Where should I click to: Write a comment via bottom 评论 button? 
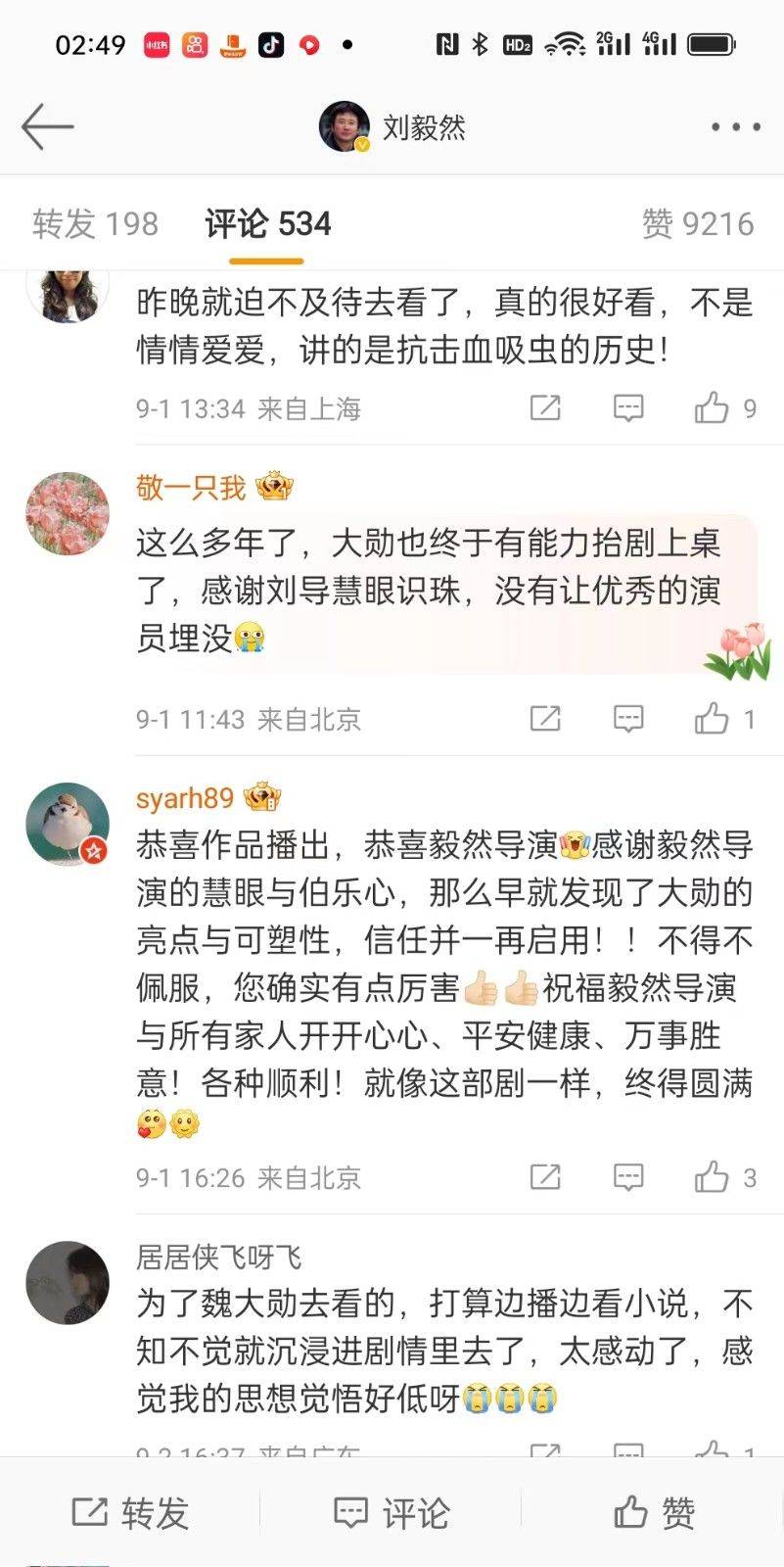[392, 1512]
